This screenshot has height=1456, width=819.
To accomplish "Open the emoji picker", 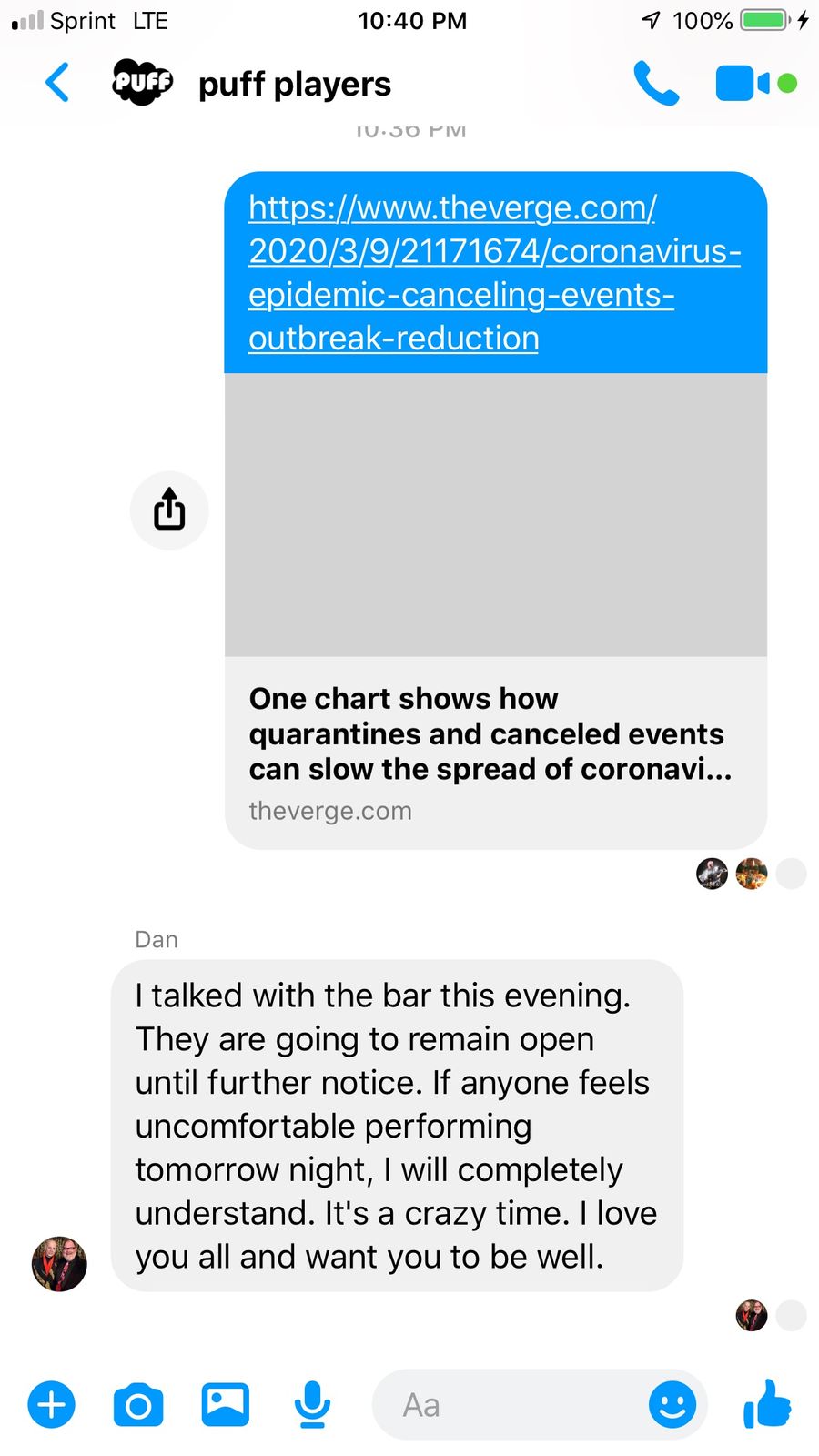I will pyautogui.click(x=672, y=1404).
